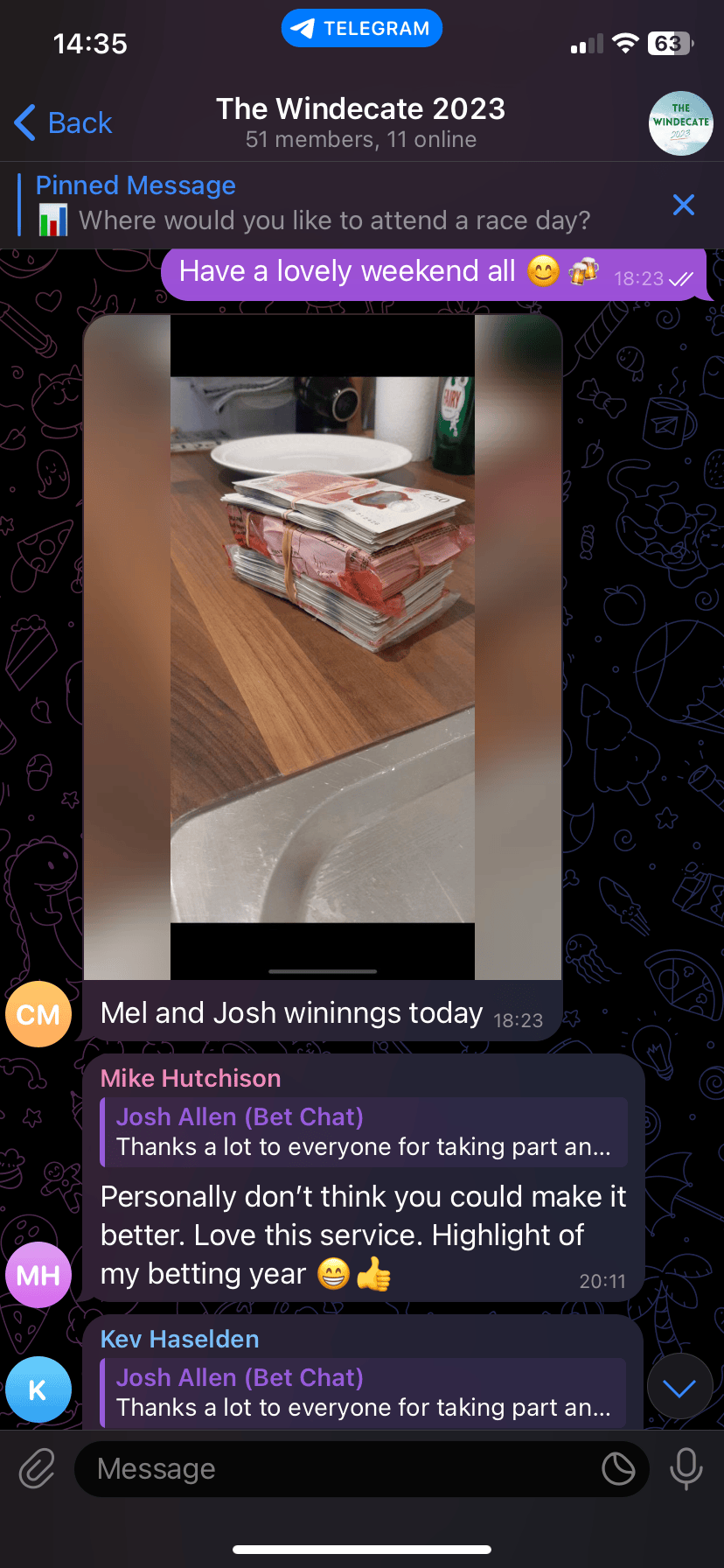Jump to quoted message in Kev Haselden's reply

[x=364, y=1393]
